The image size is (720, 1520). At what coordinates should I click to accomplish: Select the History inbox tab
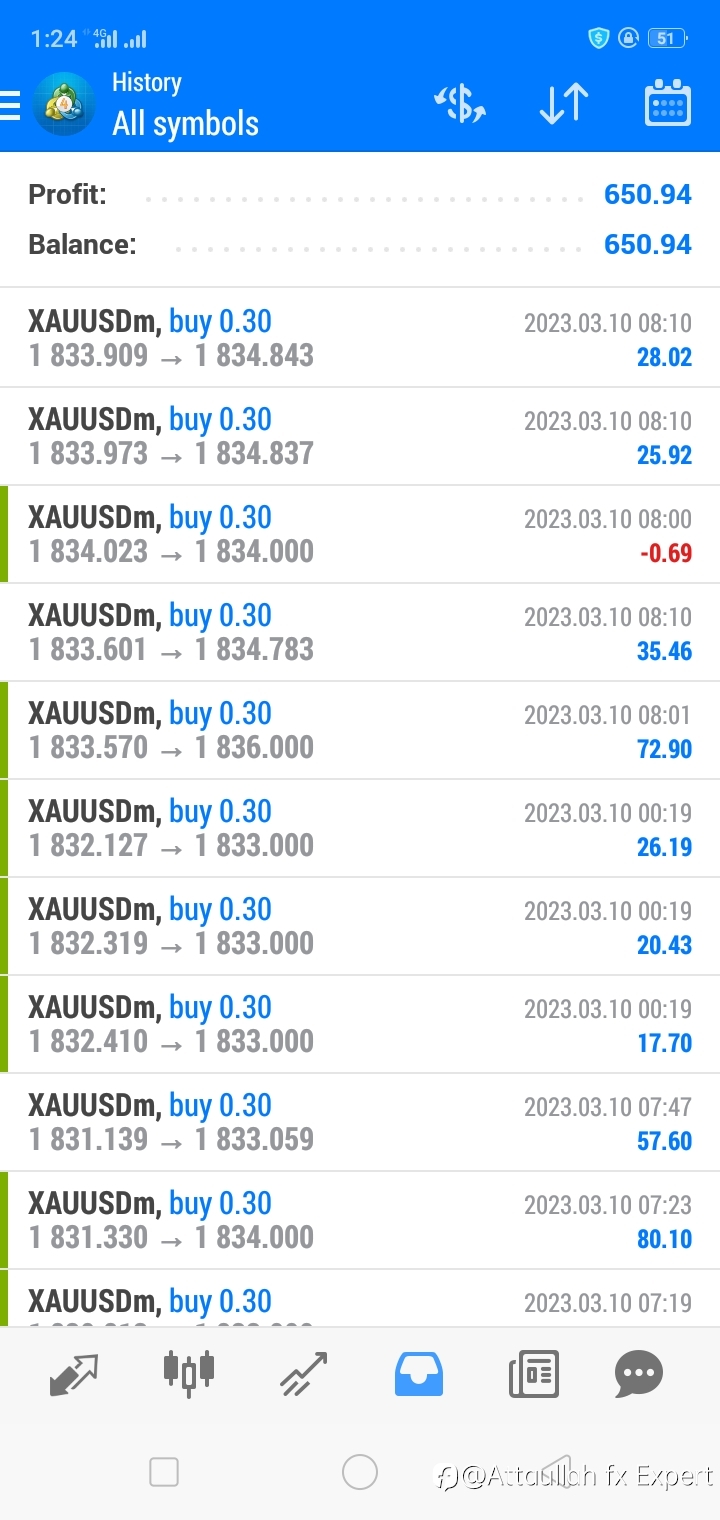pyautogui.click(x=419, y=1374)
